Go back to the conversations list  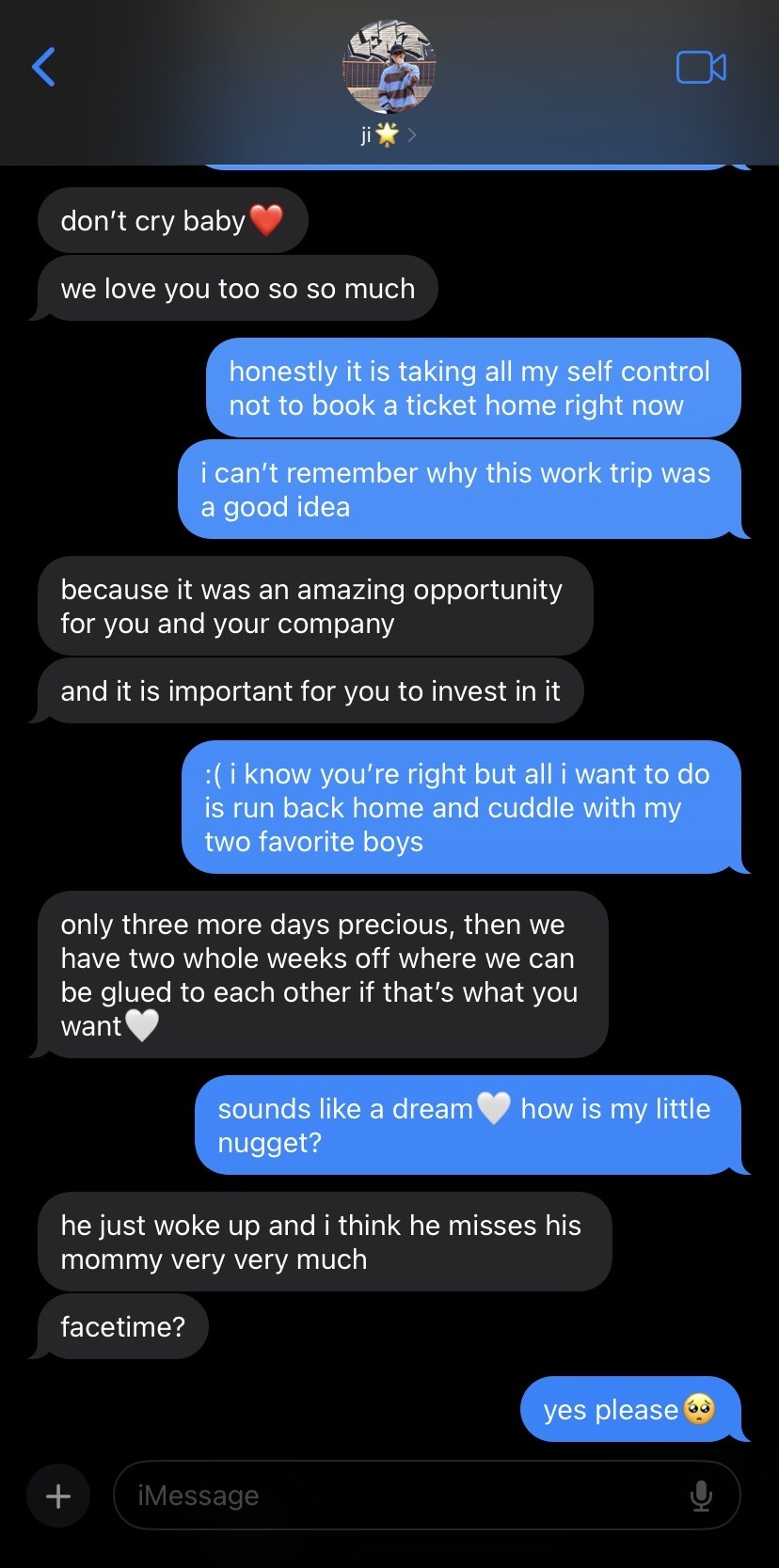pyautogui.click(x=44, y=67)
